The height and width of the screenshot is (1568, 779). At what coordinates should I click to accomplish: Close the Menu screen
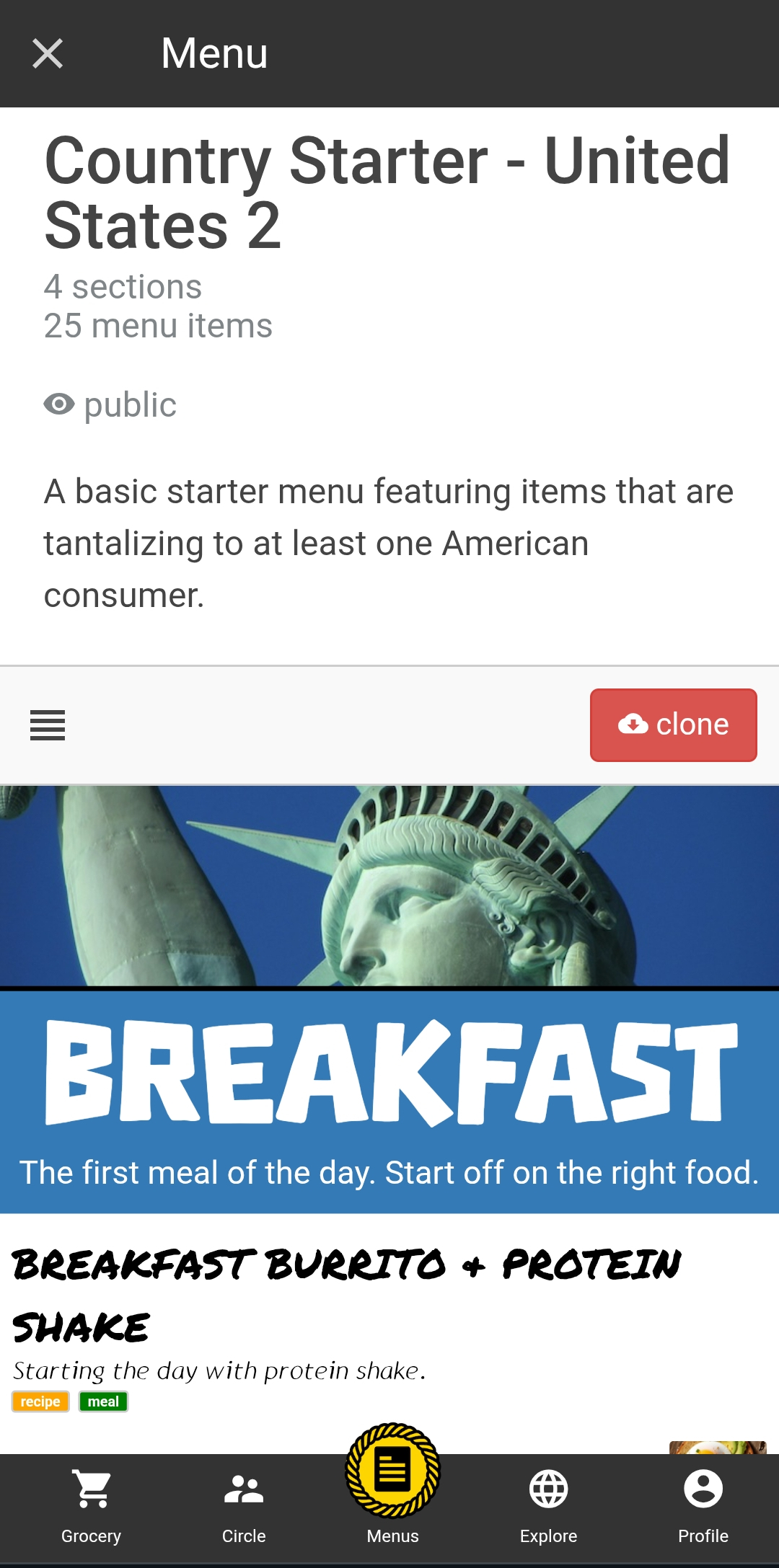point(48,54)
